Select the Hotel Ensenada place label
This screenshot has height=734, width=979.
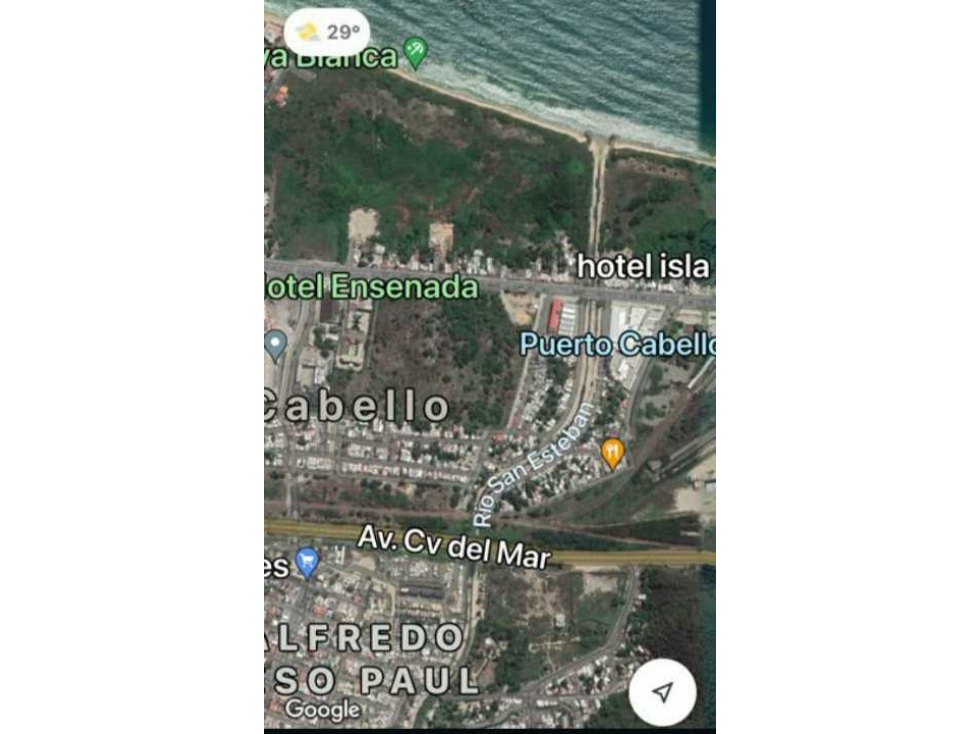click(372, 288)
